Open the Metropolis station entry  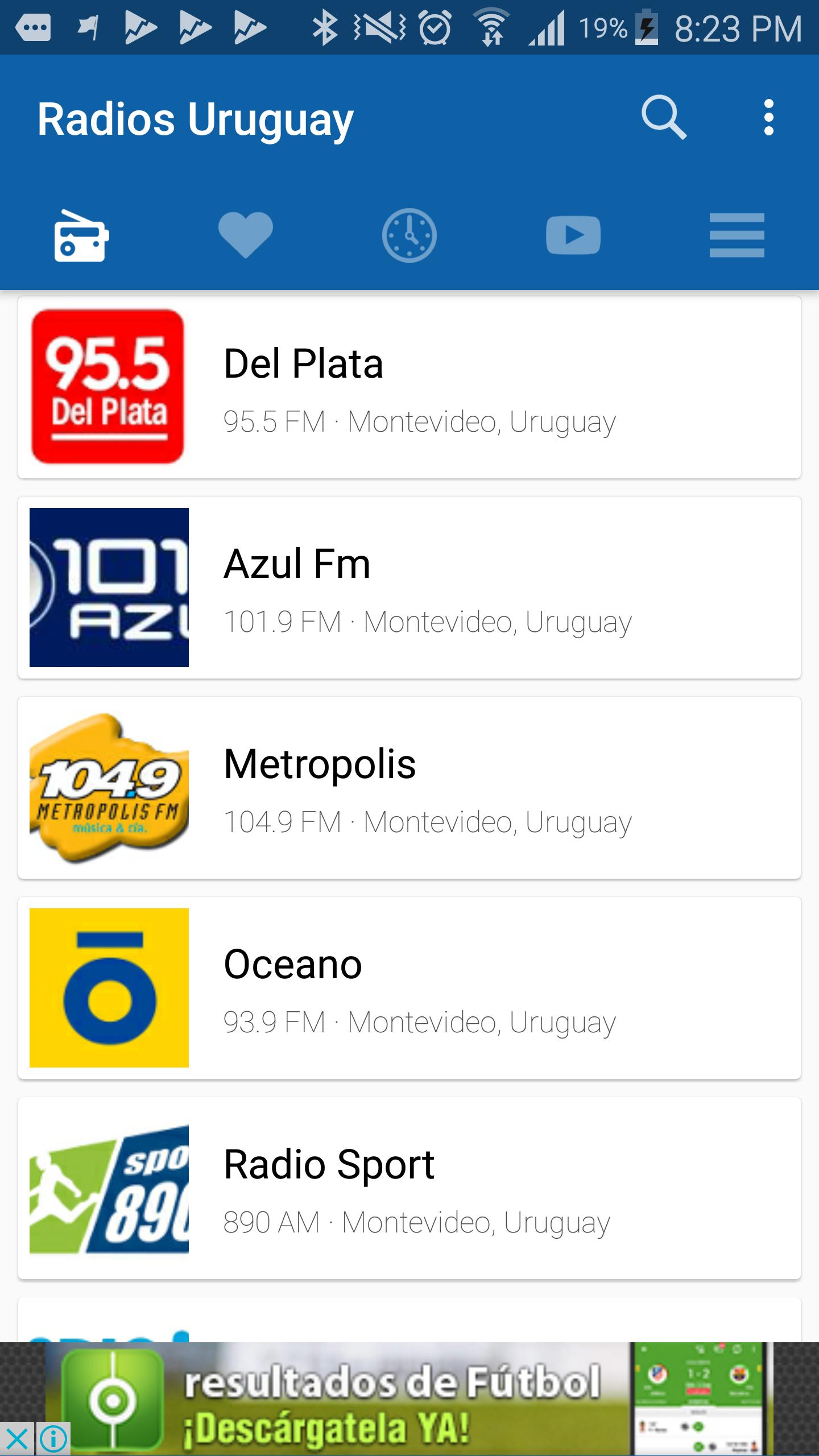point(409,791)
